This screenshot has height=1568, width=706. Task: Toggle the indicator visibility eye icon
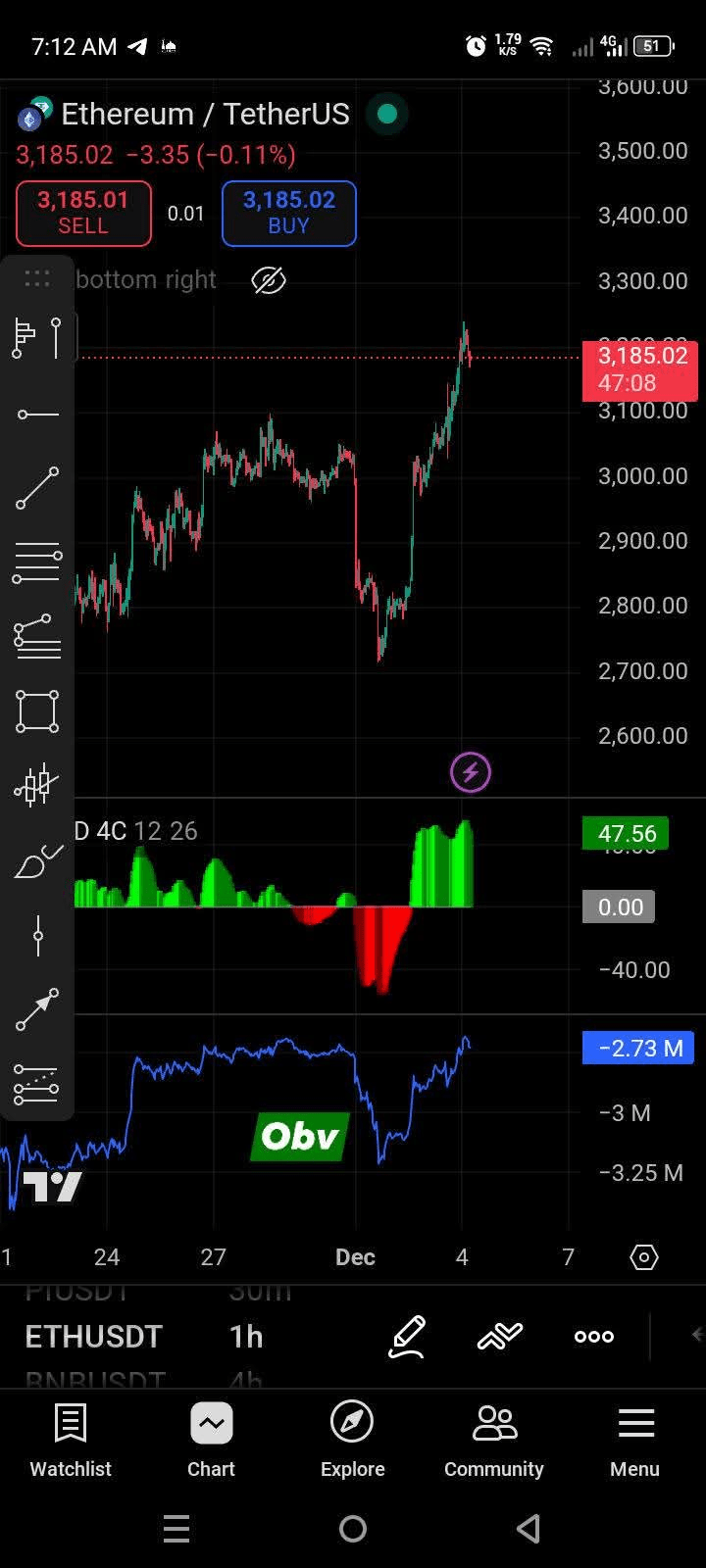click(x=268, y=280)
